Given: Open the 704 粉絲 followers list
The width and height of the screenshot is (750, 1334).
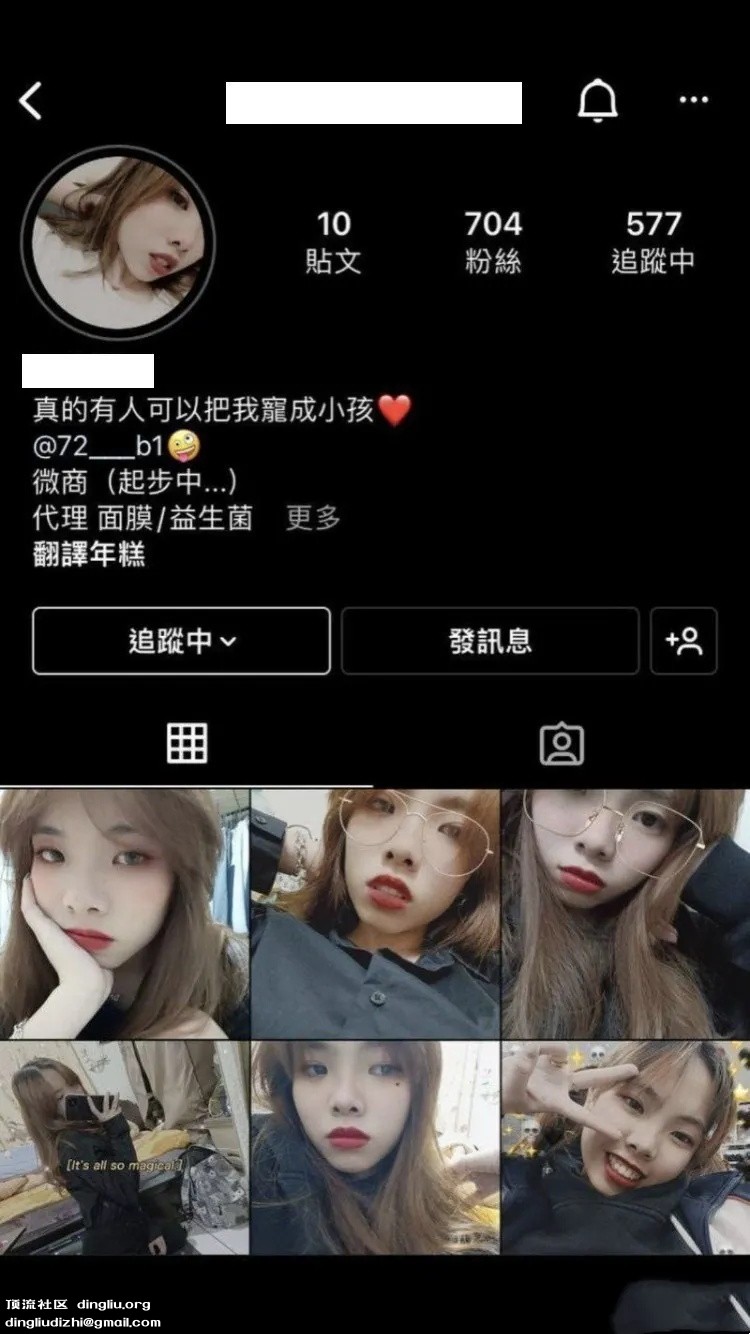Looking at the screenshot, I should 493,241.
